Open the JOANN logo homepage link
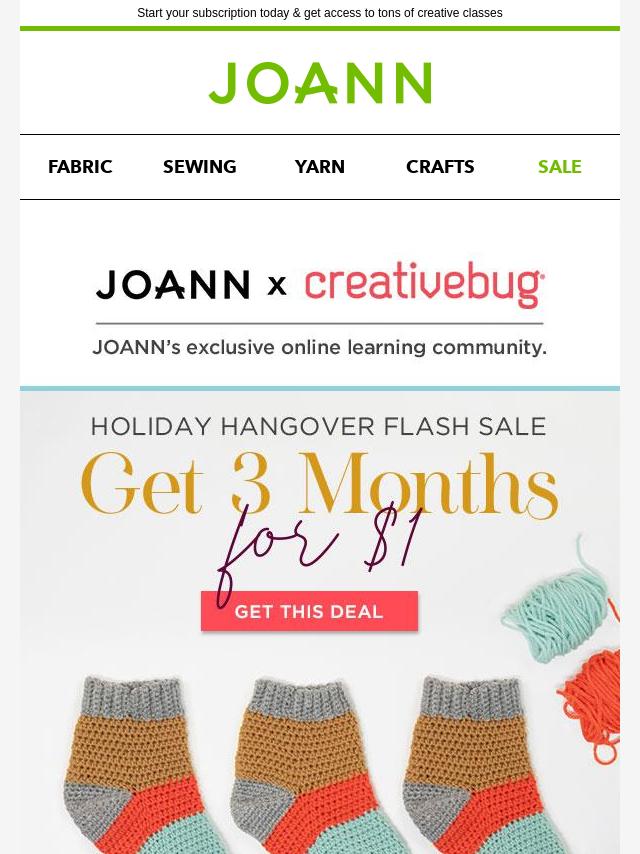640x854 pixels. click(x=320, y=83)
